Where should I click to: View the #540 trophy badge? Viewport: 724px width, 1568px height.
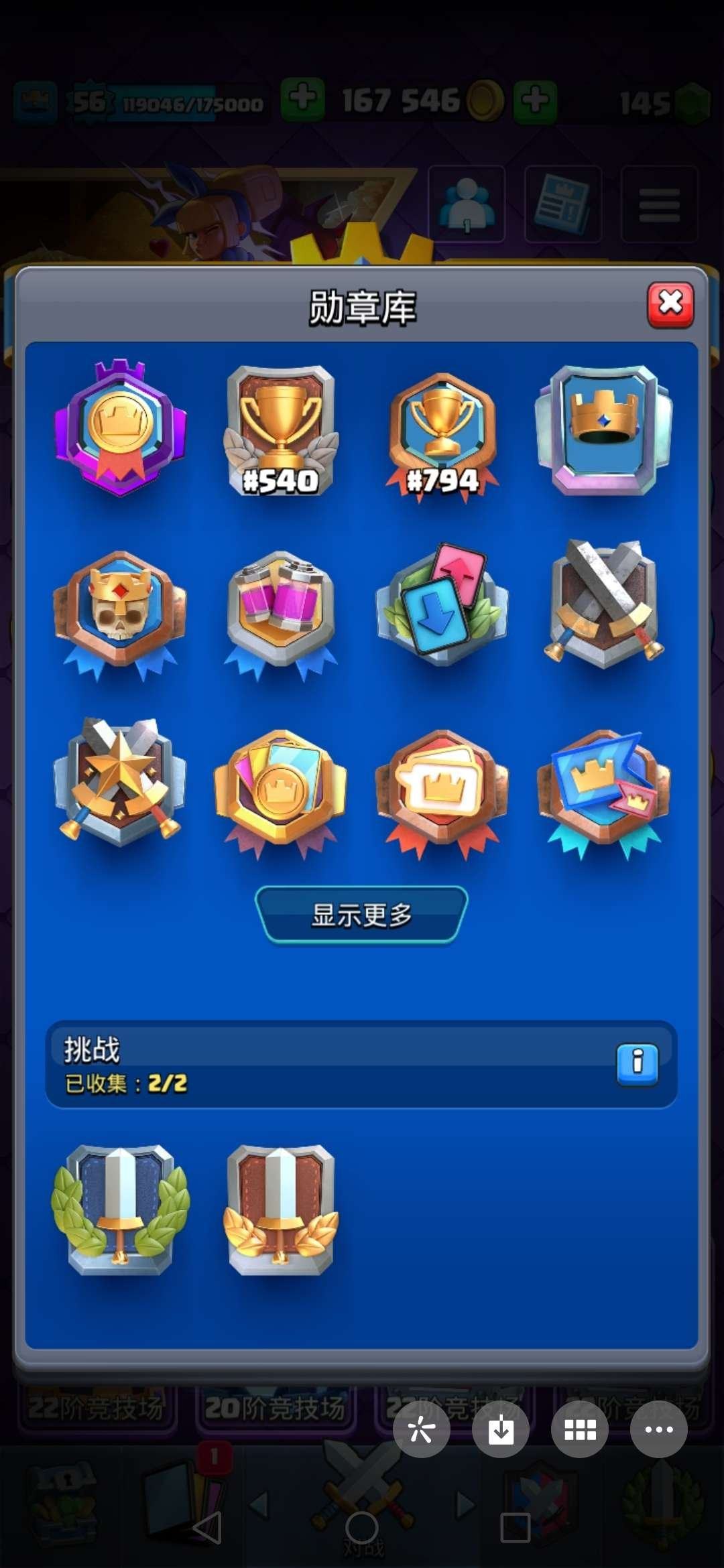(x=281, y=432)
